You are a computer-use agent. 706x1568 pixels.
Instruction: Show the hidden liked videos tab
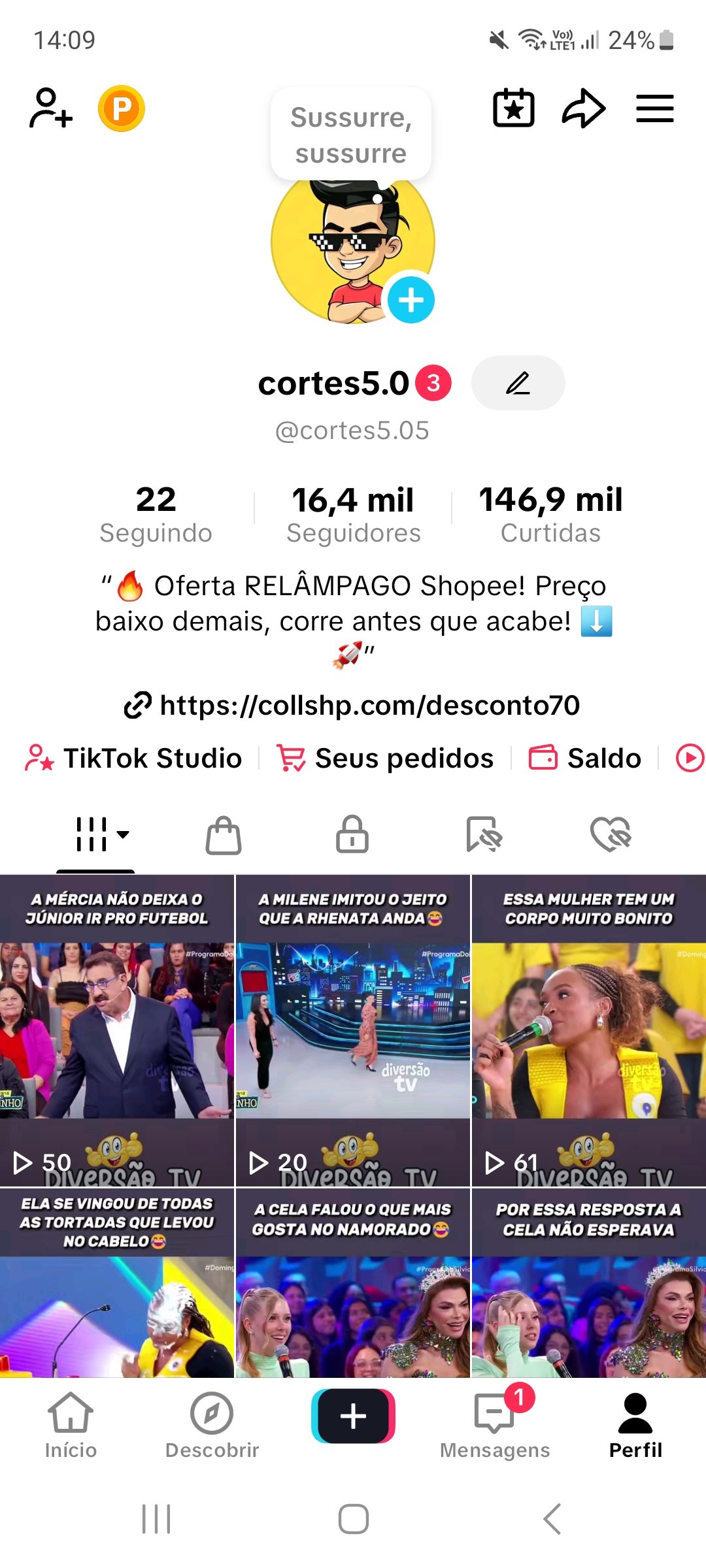(611, 835)
